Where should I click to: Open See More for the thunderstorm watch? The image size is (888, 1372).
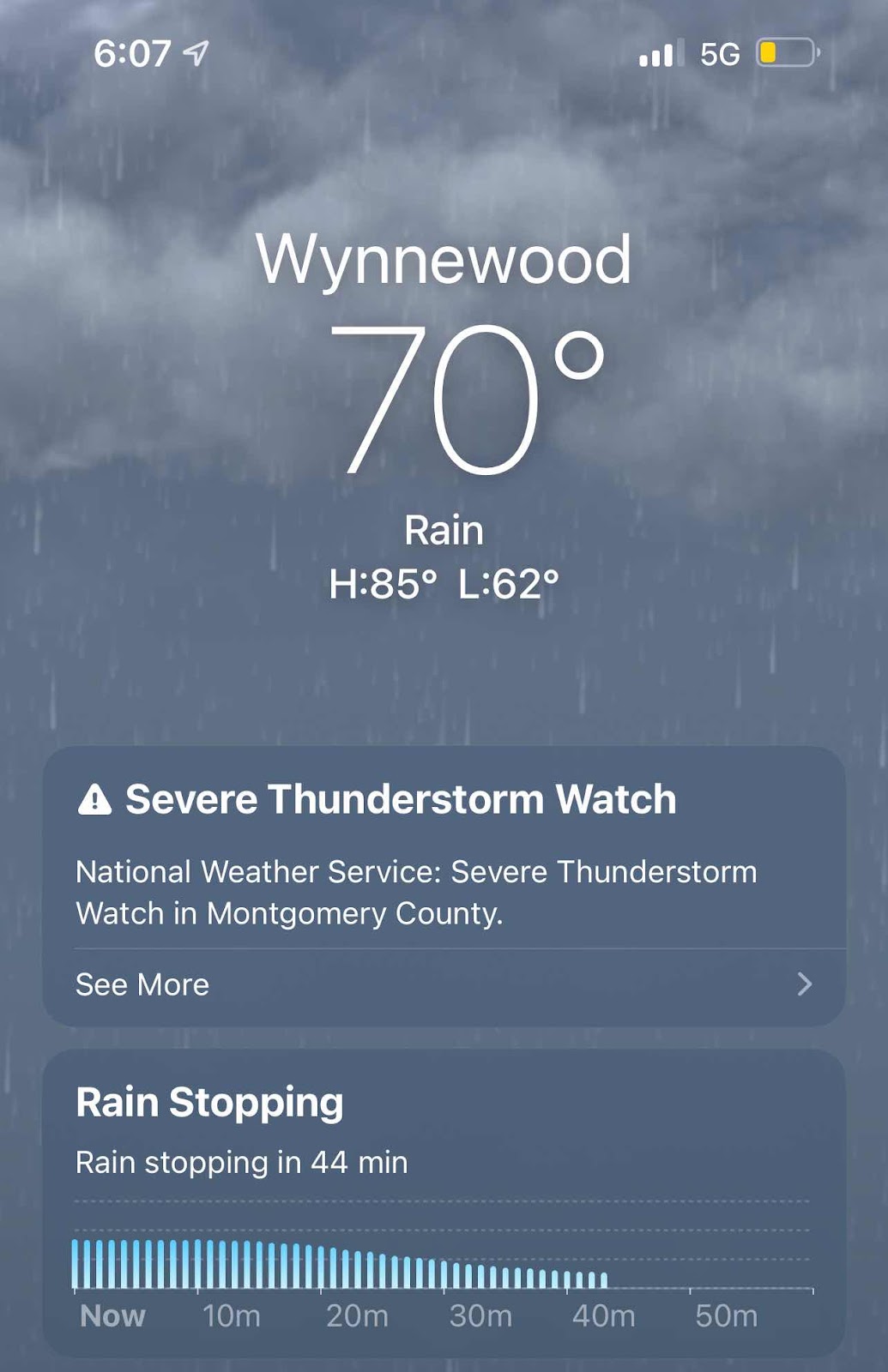[x=442, y=984]
